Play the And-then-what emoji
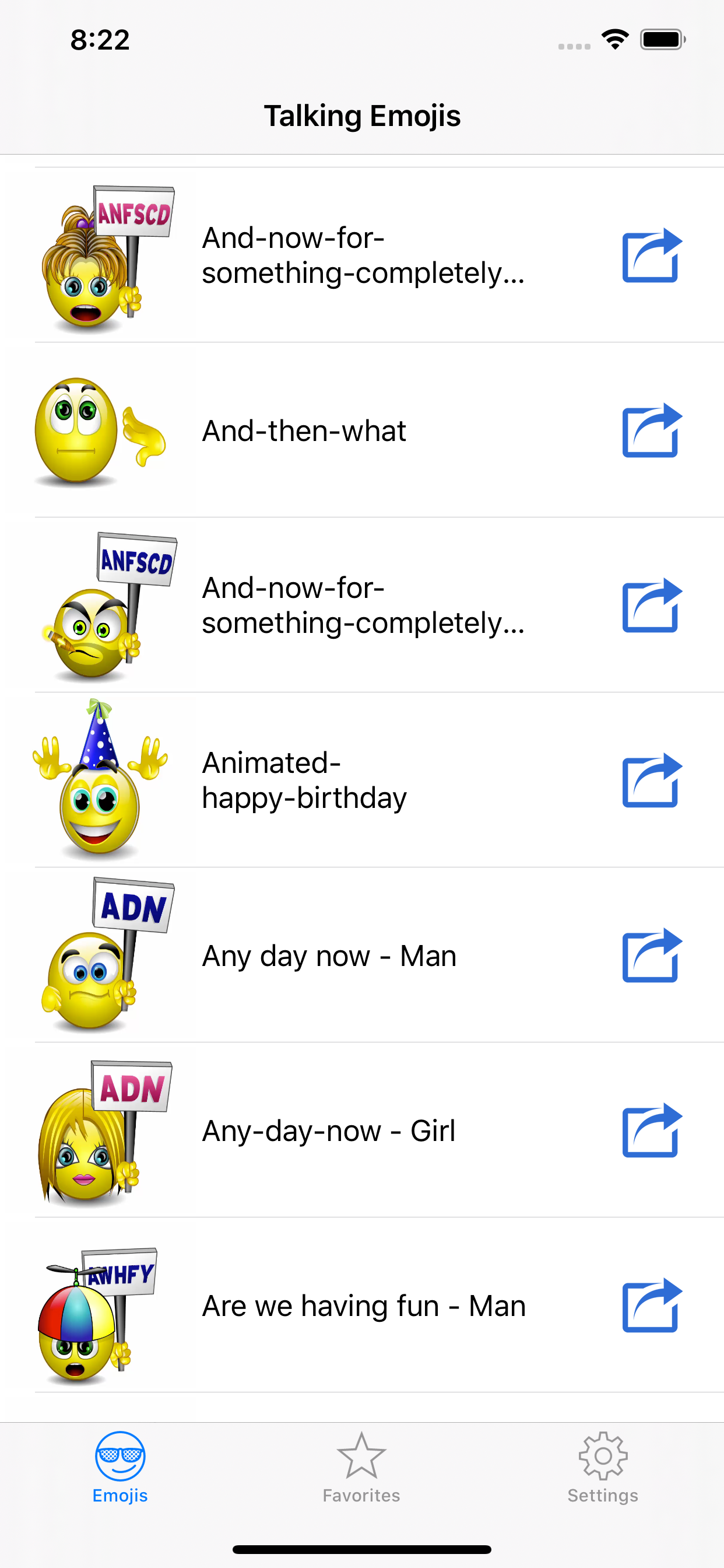 [304, 430]
